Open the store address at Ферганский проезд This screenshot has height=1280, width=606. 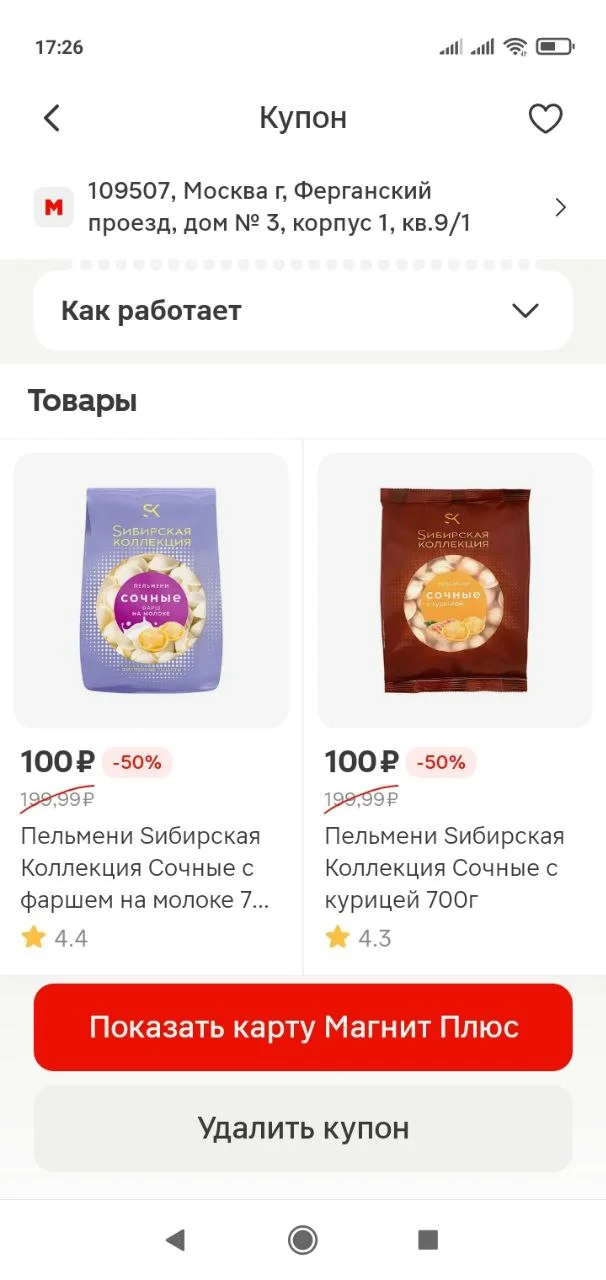(x=303, y=207)
